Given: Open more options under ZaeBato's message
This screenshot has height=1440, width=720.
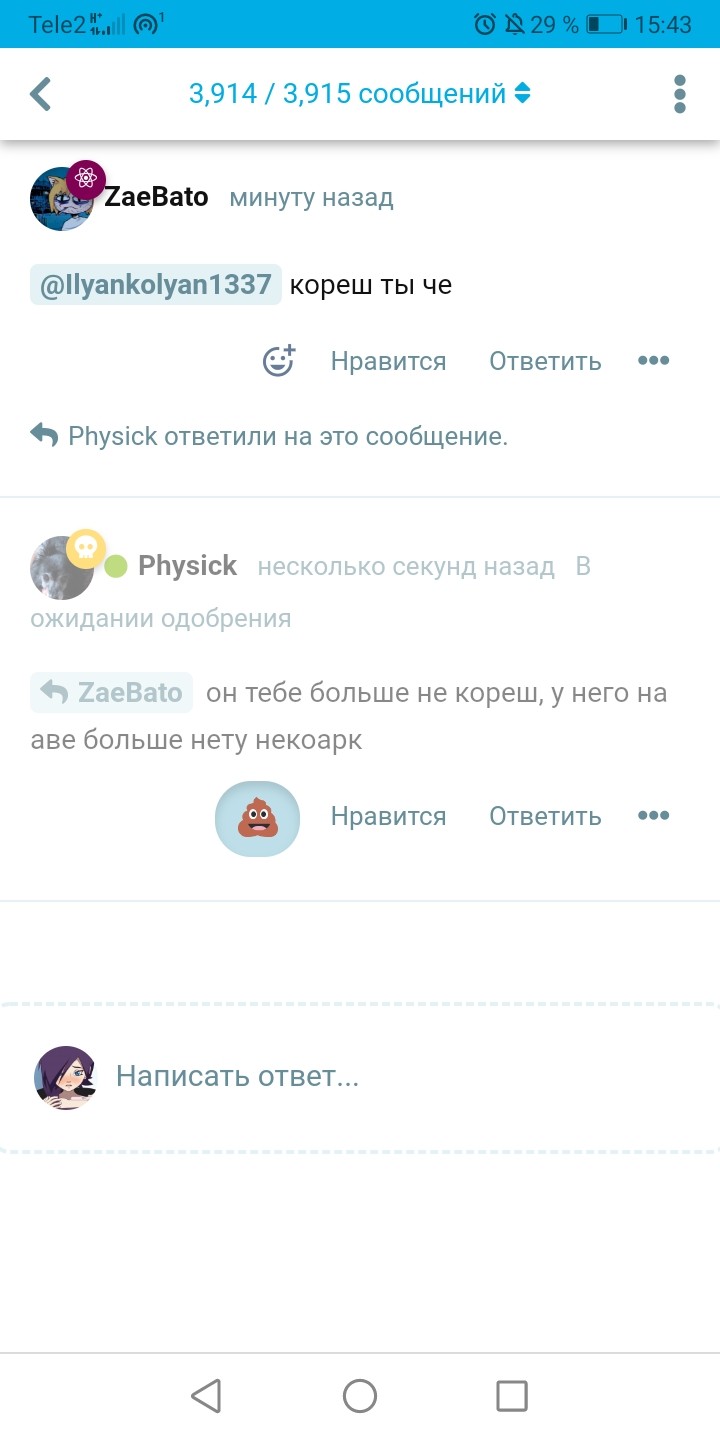Looking at the screenshot, I should pyautogui.click(x=653, y=361).
